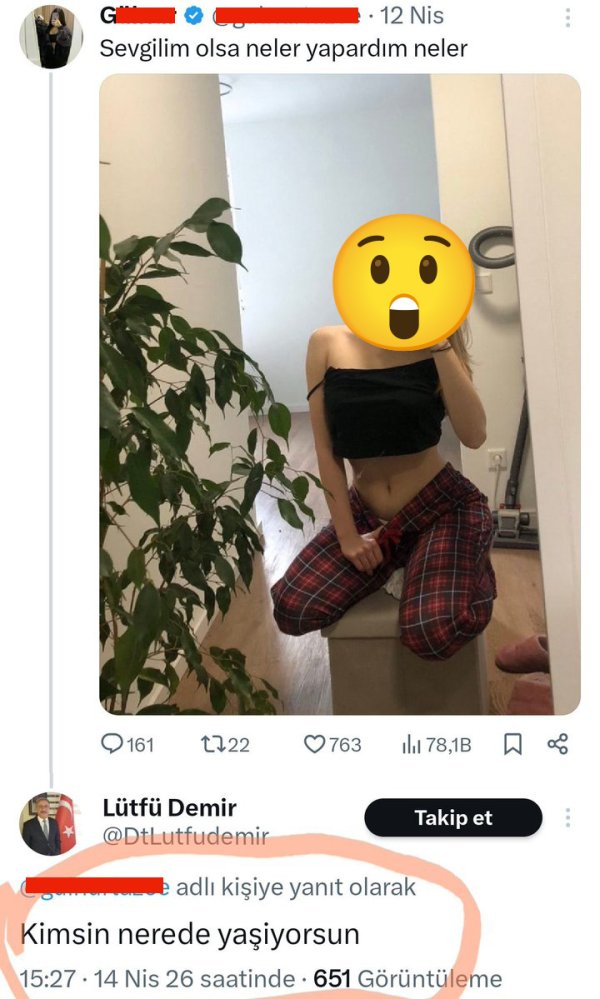The width and height of the screenshot is (600, 999).
Task: Share the top tweet
Action: pyautogui.click(x=558, y=744)
